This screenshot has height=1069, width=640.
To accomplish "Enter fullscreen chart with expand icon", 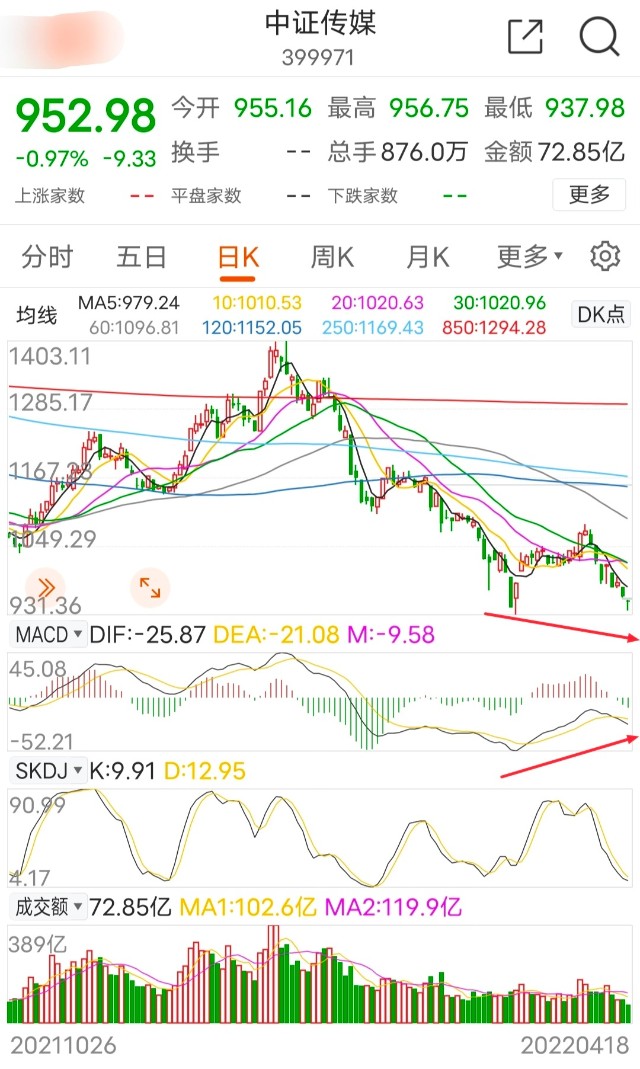I will pos(151,587).
